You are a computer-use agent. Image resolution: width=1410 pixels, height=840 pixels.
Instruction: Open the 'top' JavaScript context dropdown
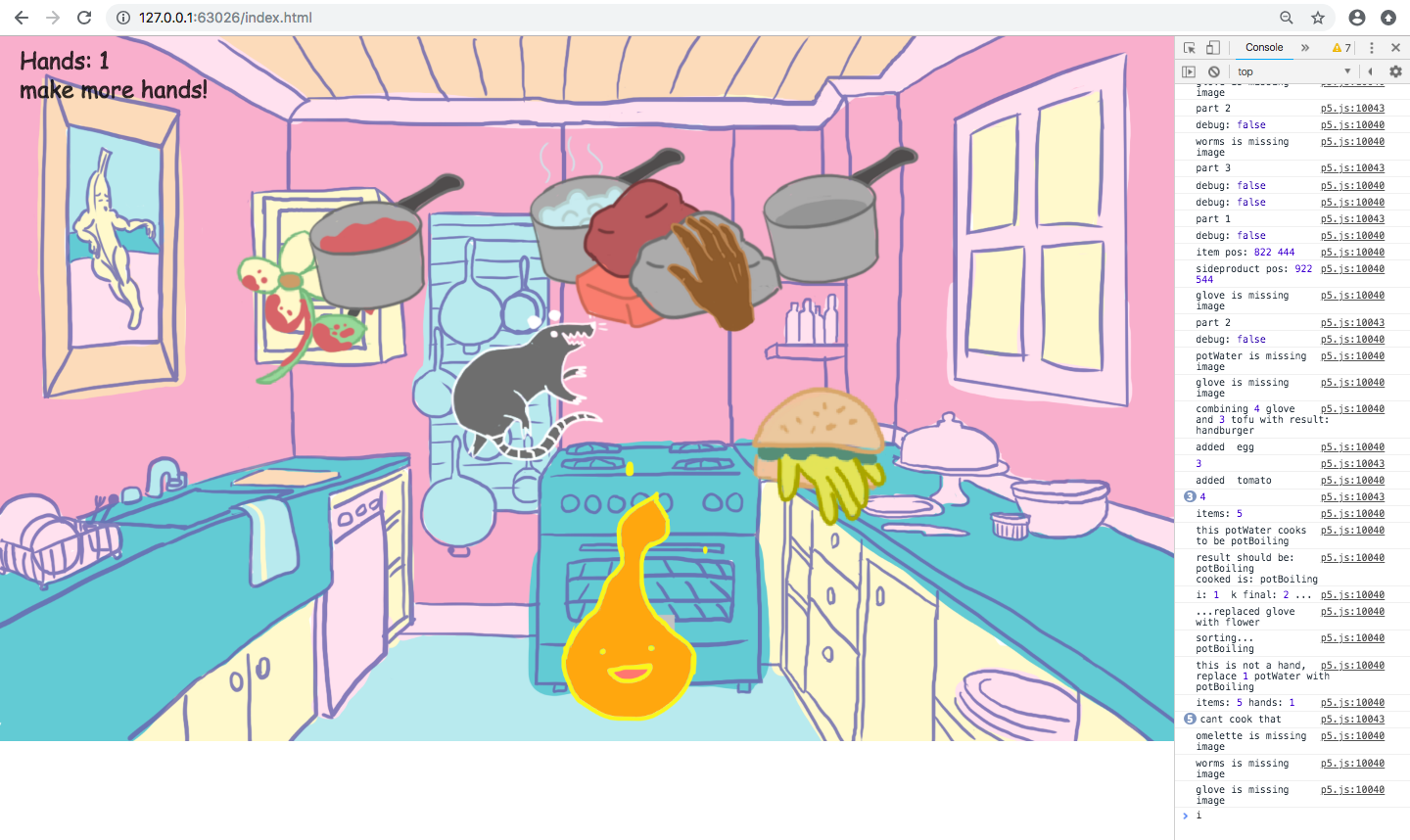coord(1292,71)
